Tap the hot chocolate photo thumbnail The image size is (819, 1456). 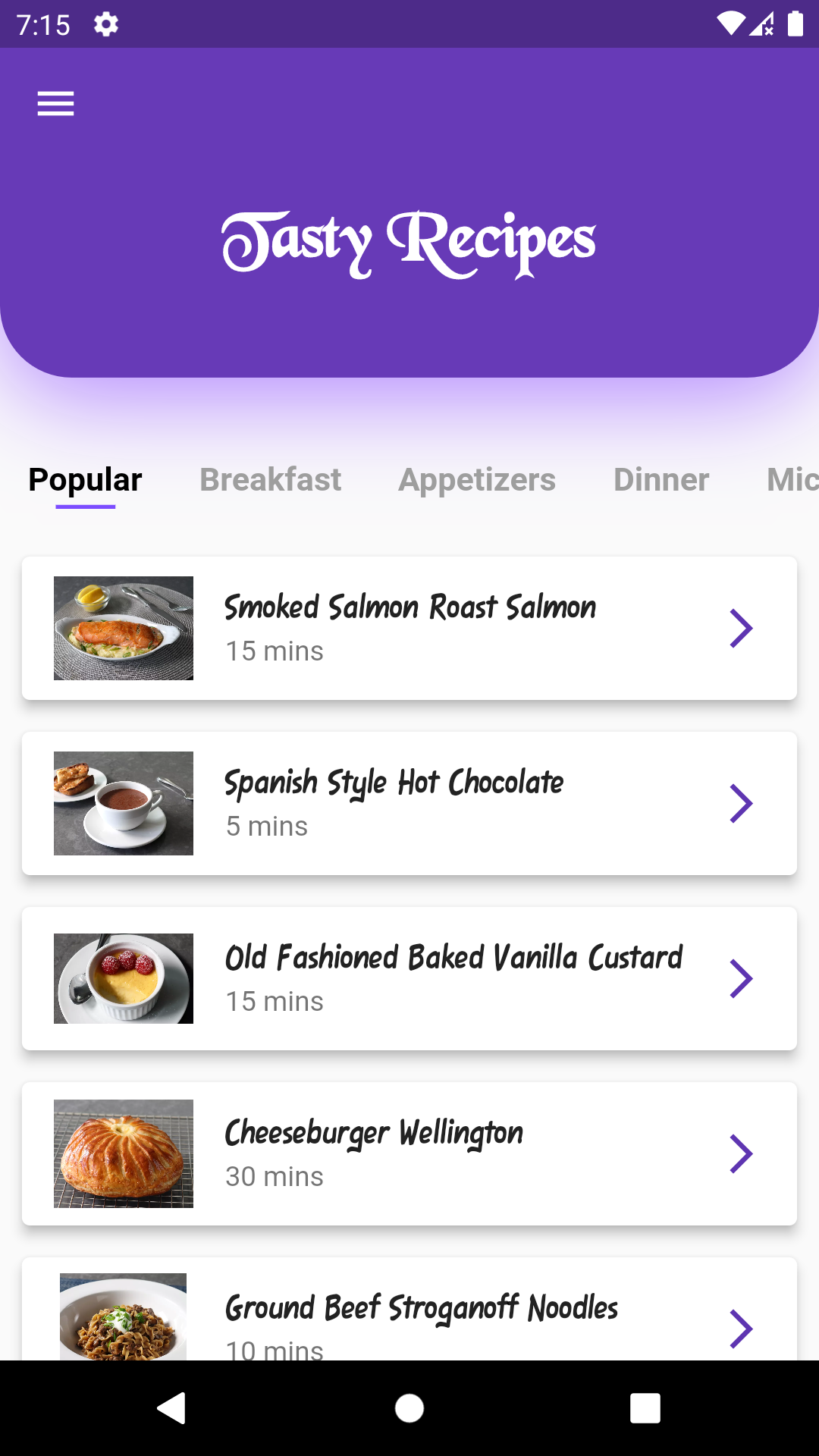123,803
